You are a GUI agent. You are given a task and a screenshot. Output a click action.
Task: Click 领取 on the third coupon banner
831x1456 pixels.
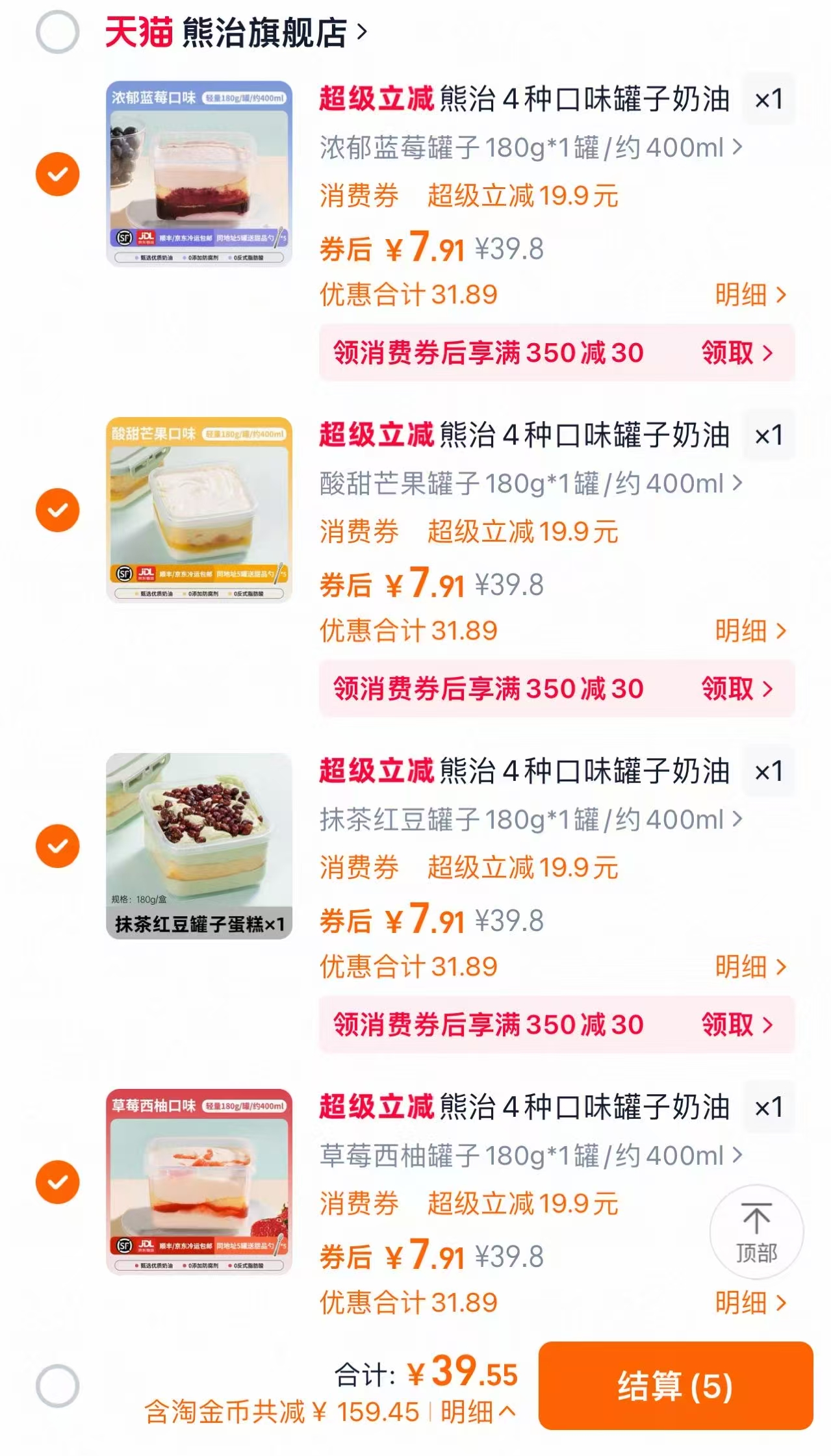click(732, 1023)
